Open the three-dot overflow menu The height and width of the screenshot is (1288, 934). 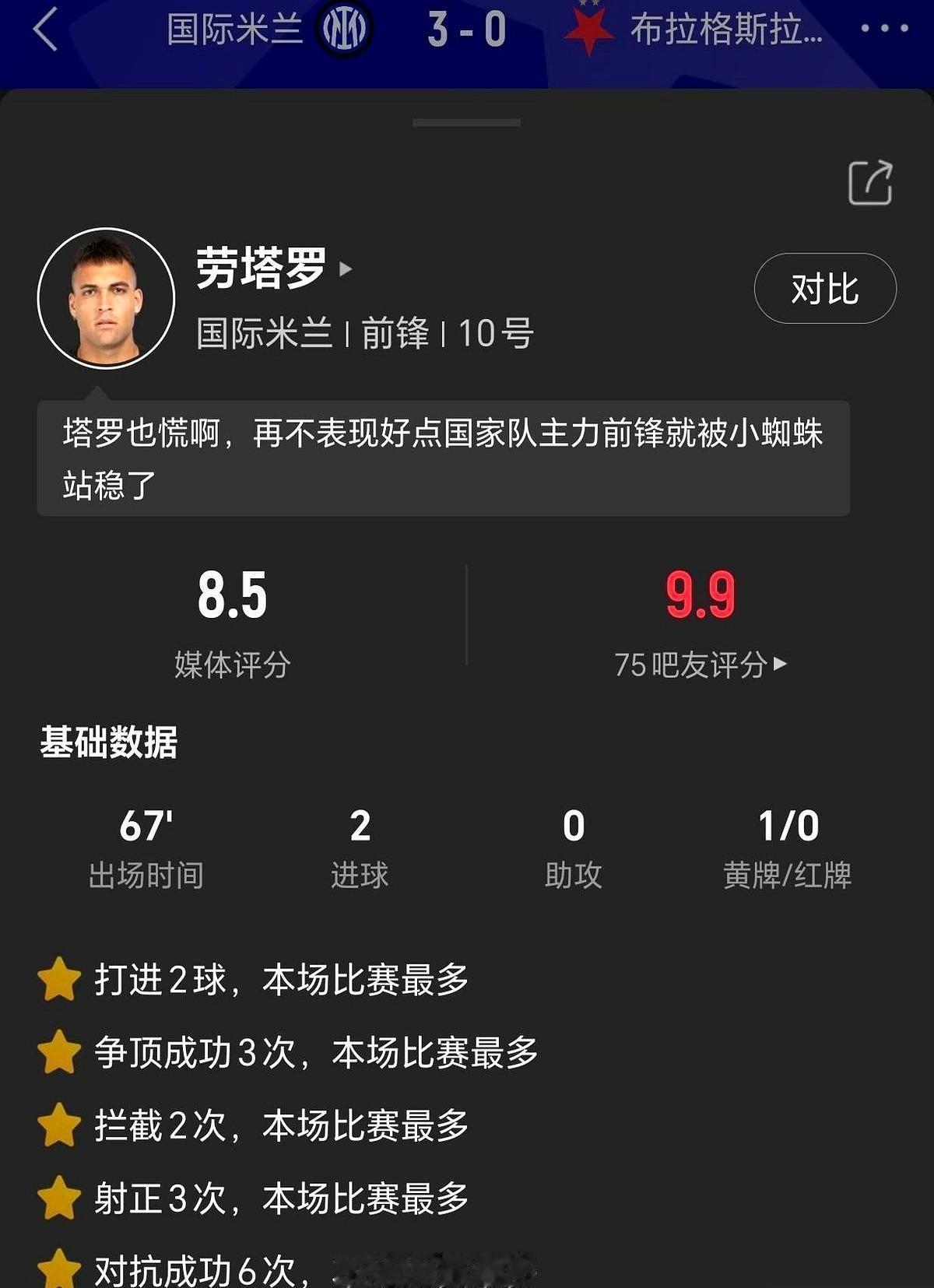coord(884,30)
